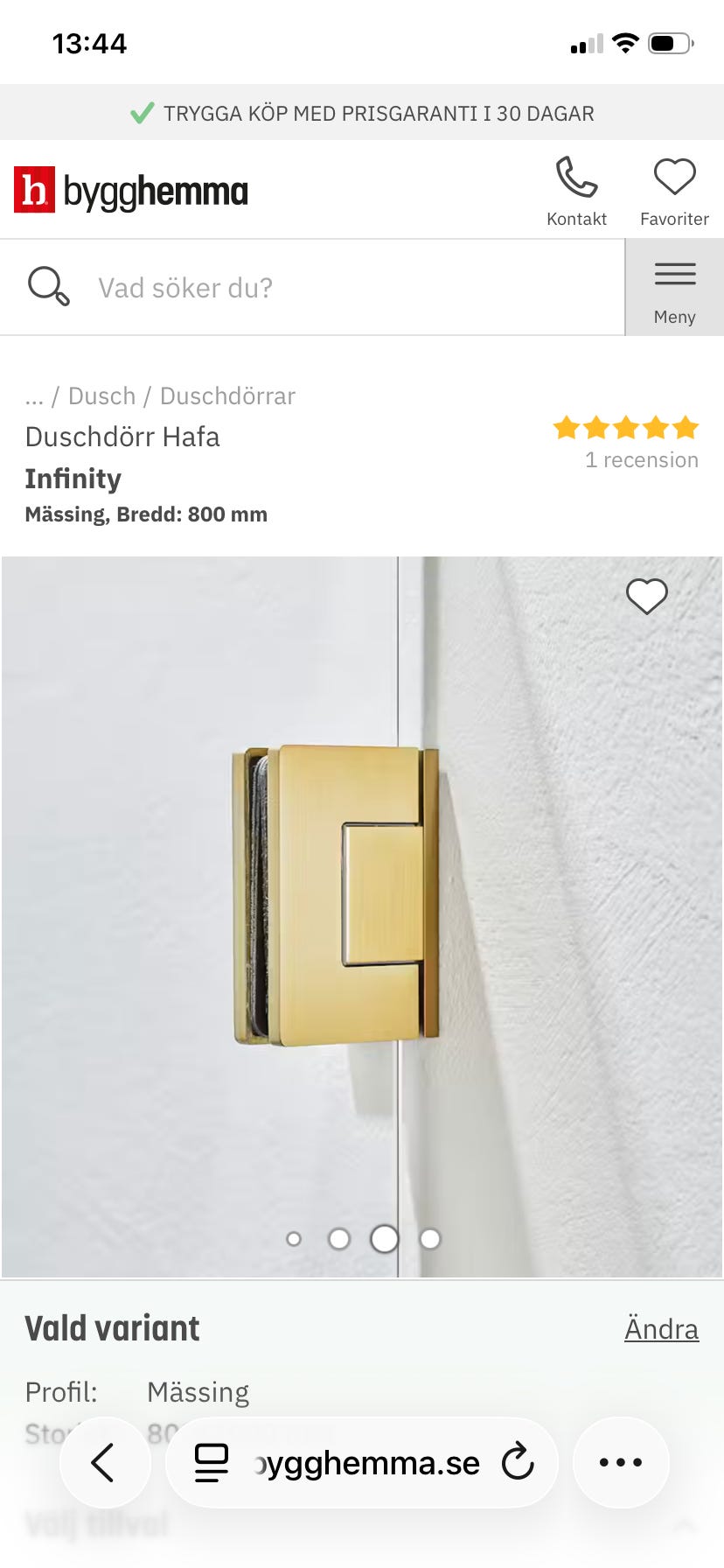Select the first image indicator dot
Screen dimensions: 724x1568
(x=294, y=1239)
